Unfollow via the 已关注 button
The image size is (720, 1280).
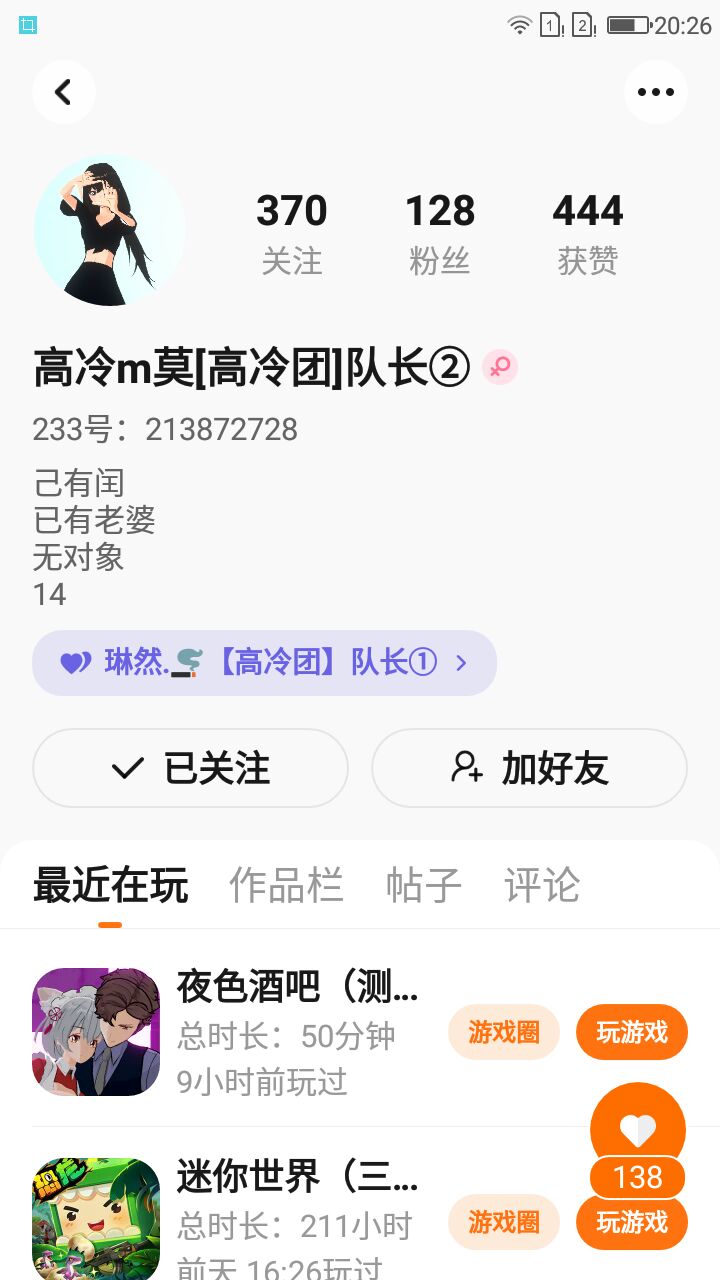[190, 768]
